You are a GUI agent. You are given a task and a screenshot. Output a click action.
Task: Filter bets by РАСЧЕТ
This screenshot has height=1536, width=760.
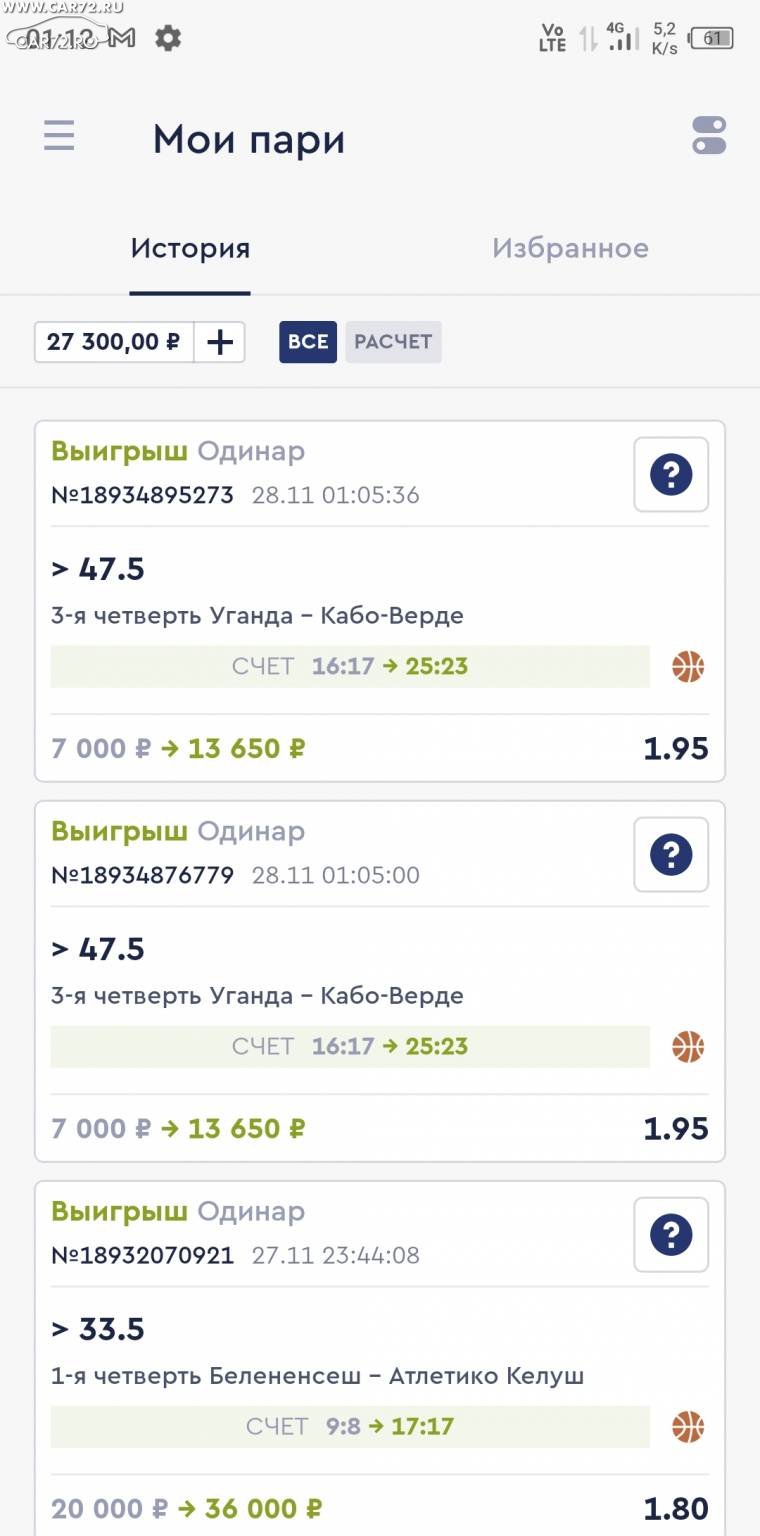(393, 342)
